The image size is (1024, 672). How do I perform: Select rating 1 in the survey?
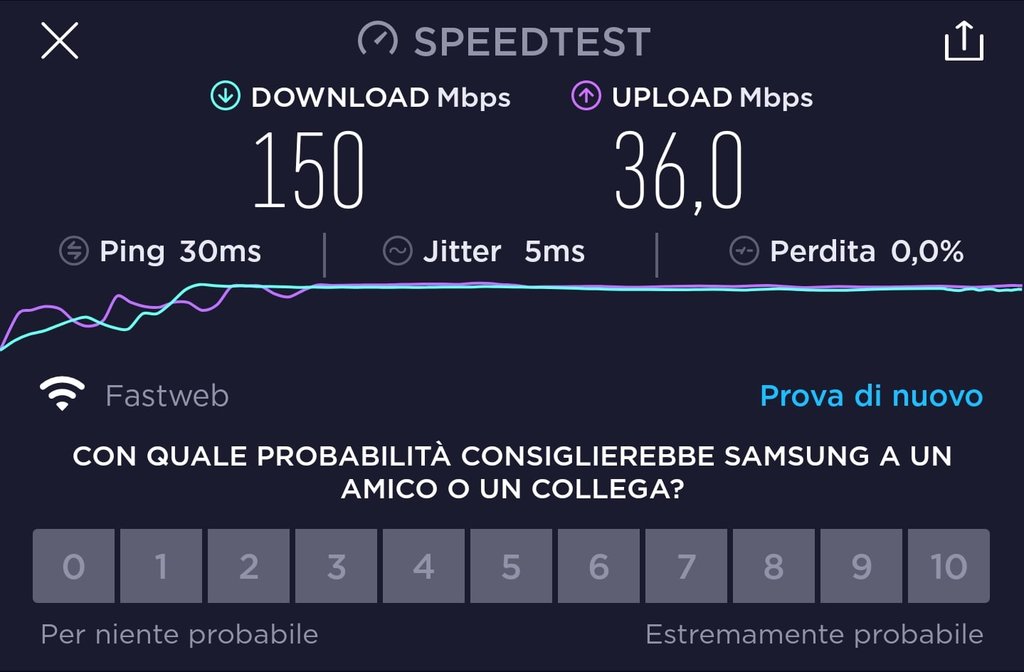(161, 567)
